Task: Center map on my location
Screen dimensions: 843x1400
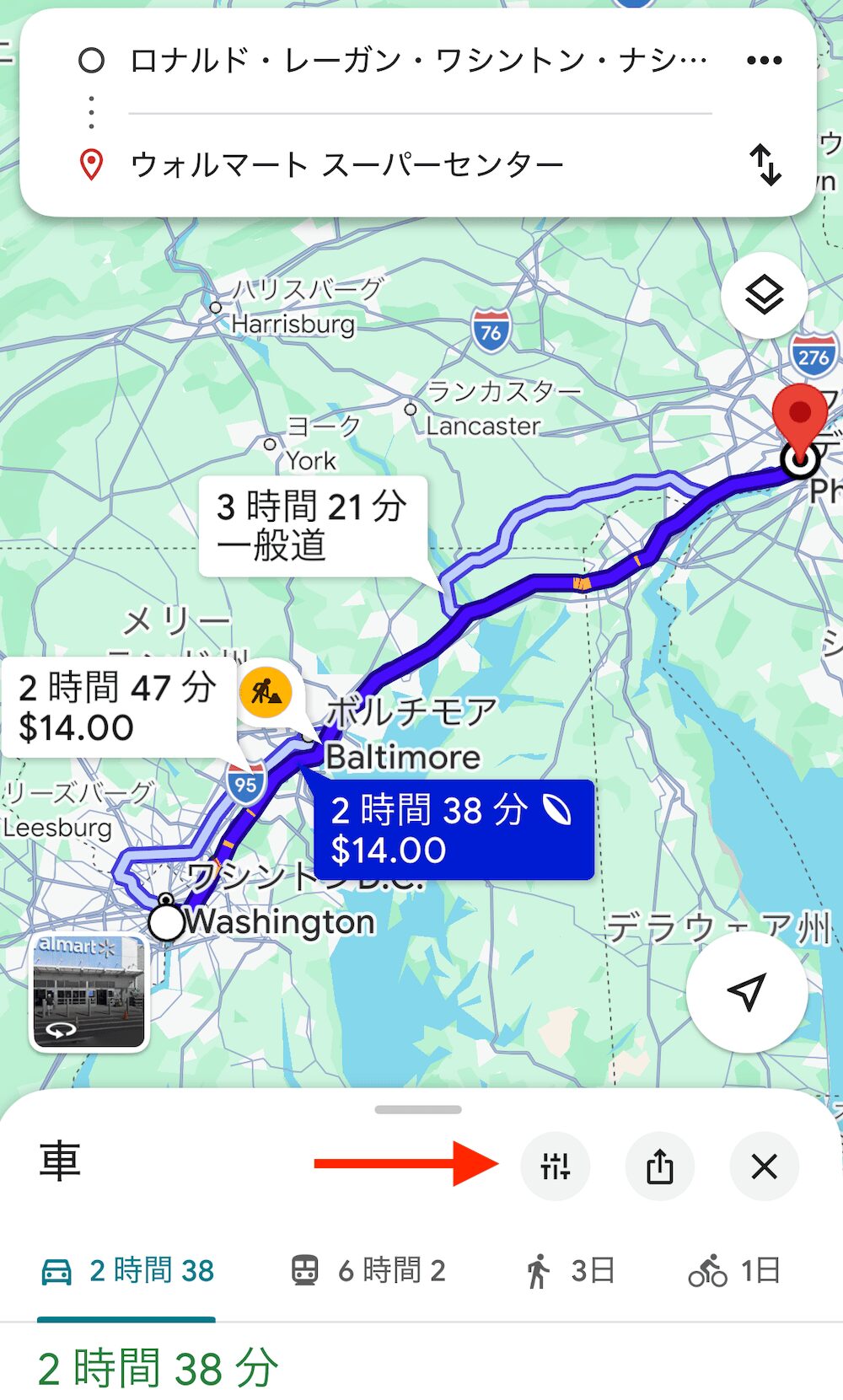Action: point(747,992)
